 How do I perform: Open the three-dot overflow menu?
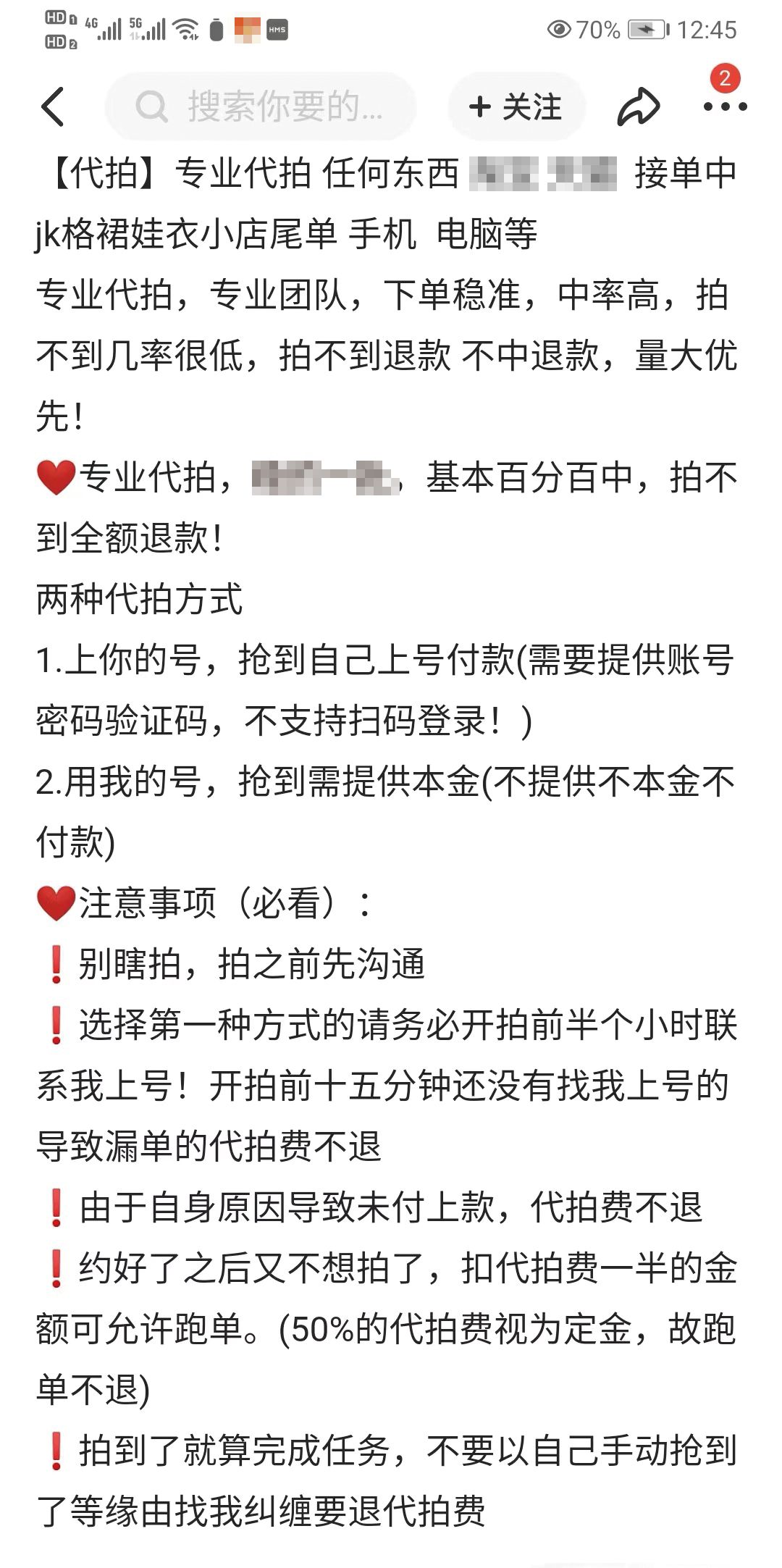pos(725,107)
